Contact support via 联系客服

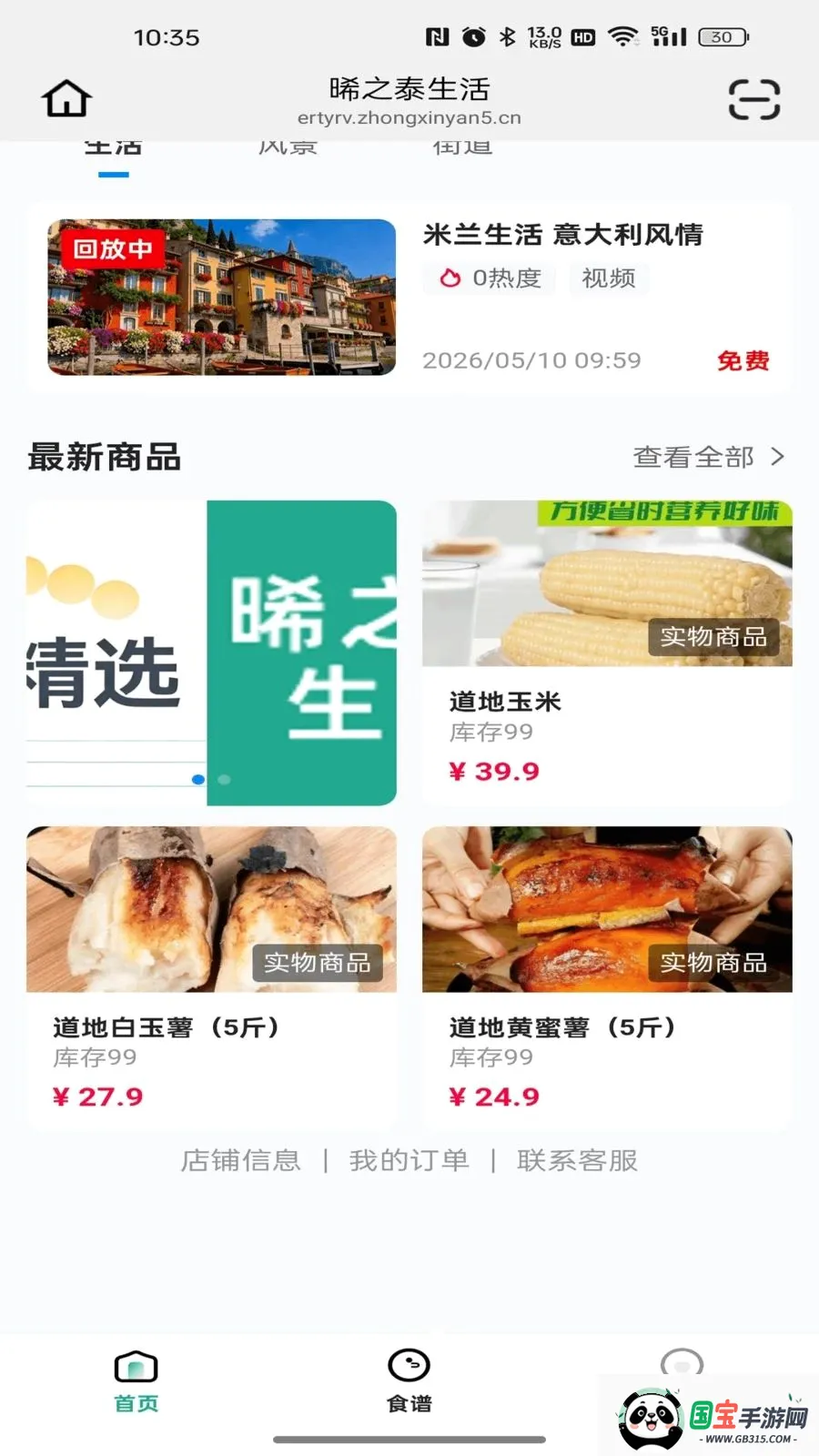(x=577, y=1160)
